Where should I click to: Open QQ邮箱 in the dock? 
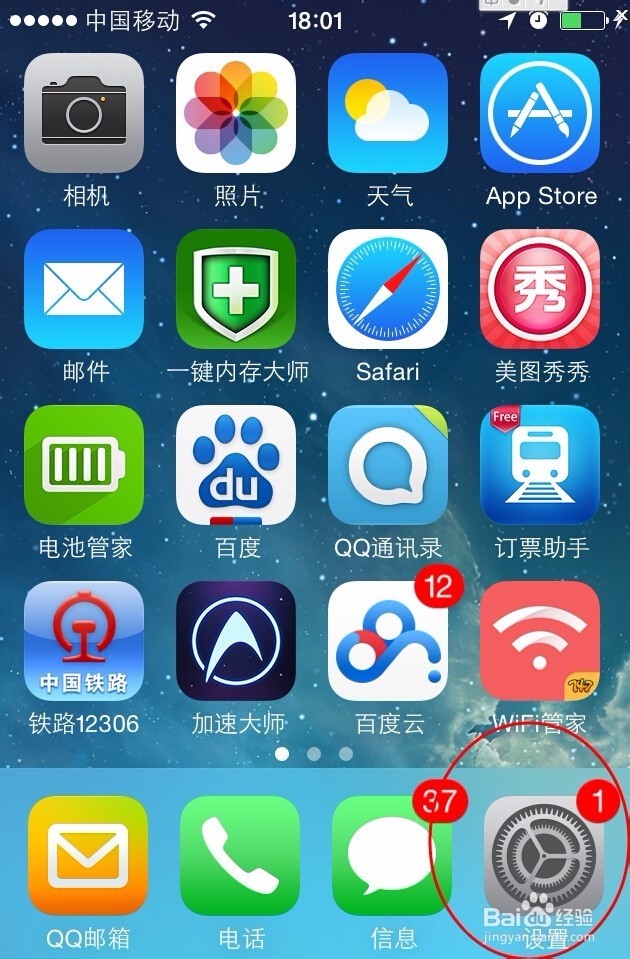(x=88, y=856)
